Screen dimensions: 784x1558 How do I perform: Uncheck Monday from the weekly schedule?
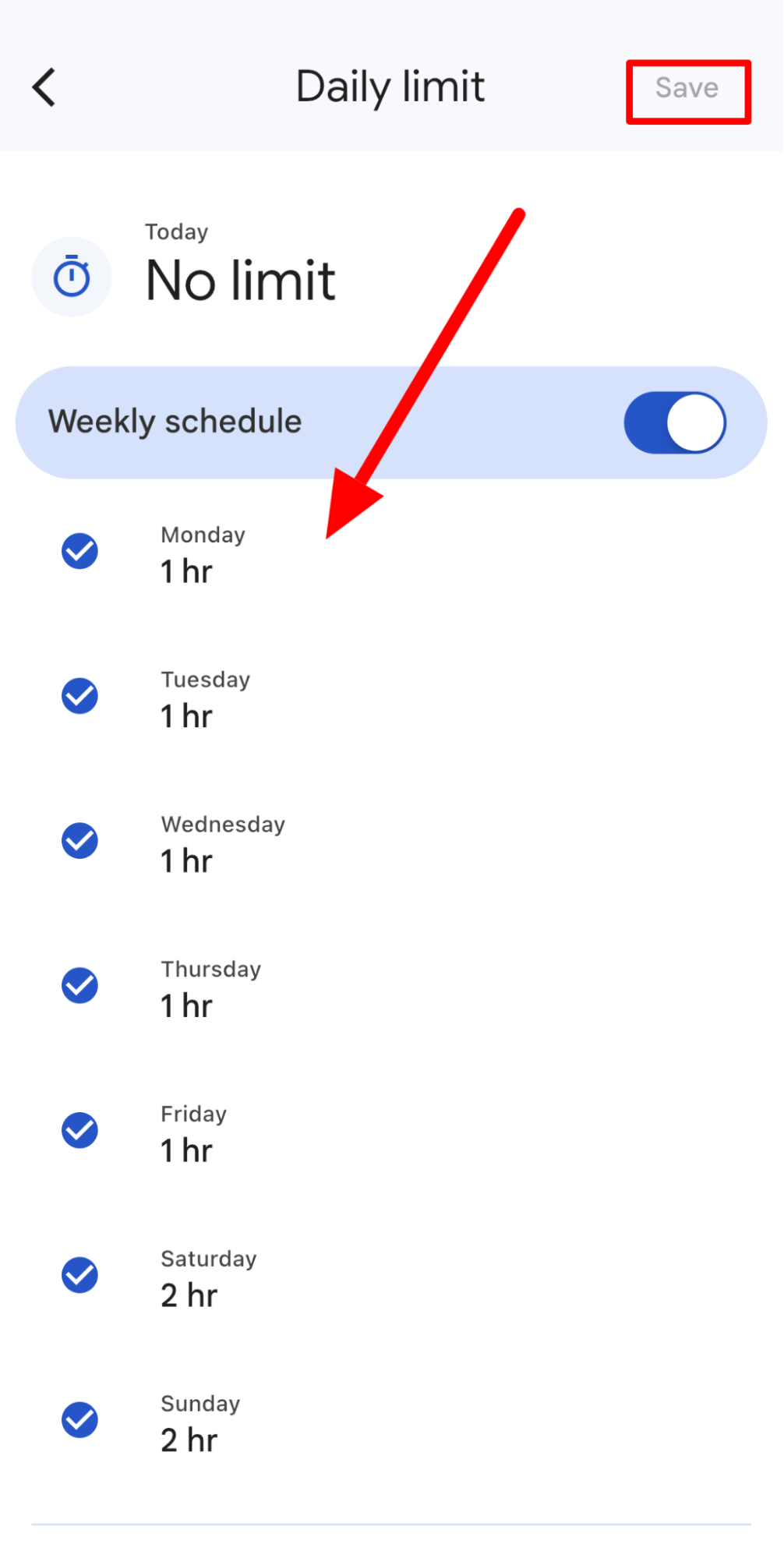[x=79, y=551]
